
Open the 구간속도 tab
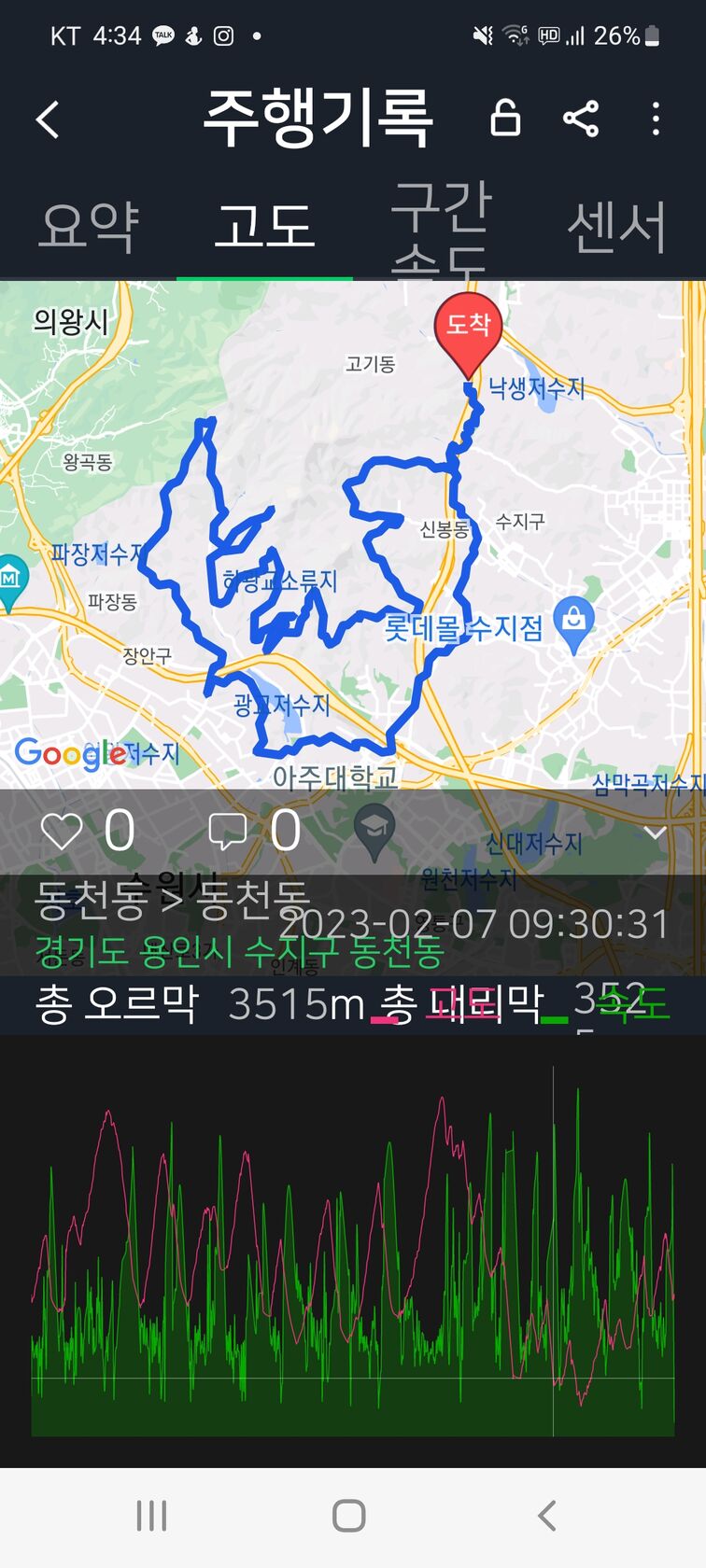(x=440, y=229)
